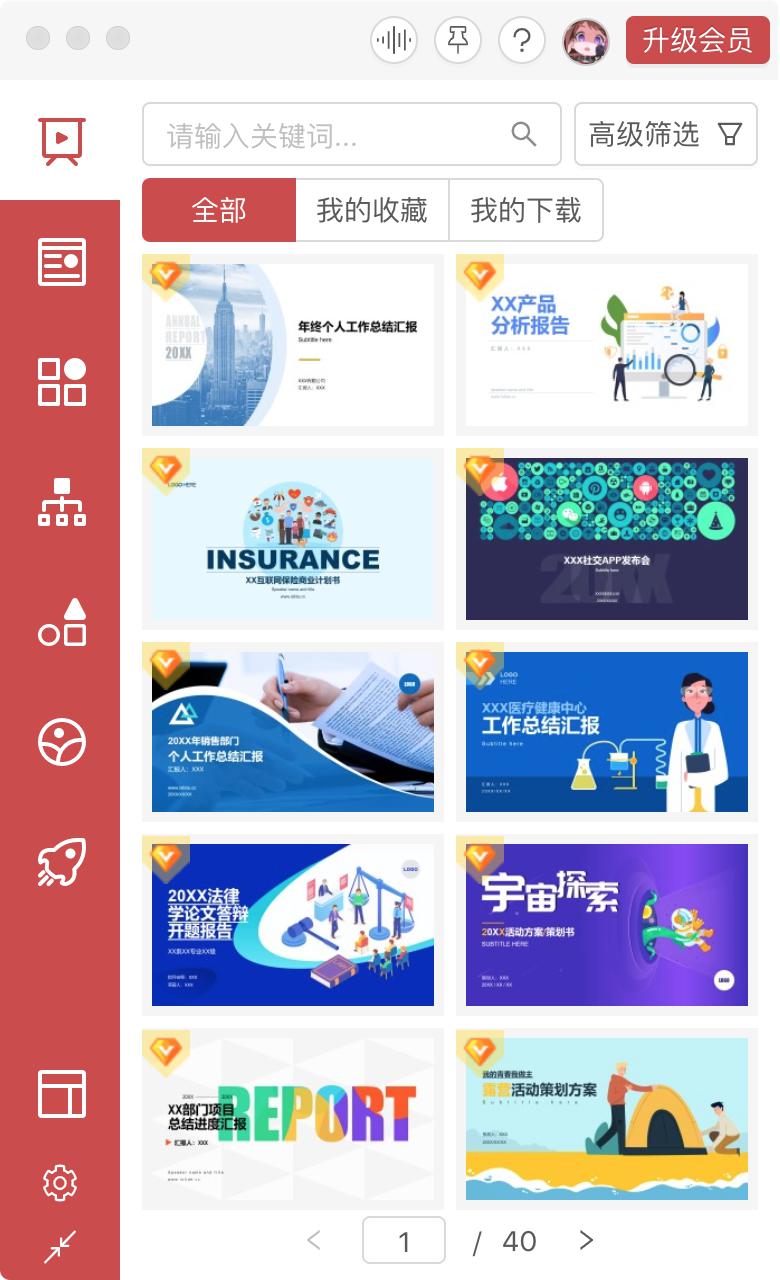Pin the window with the pushpin icon

pos(457,40)
